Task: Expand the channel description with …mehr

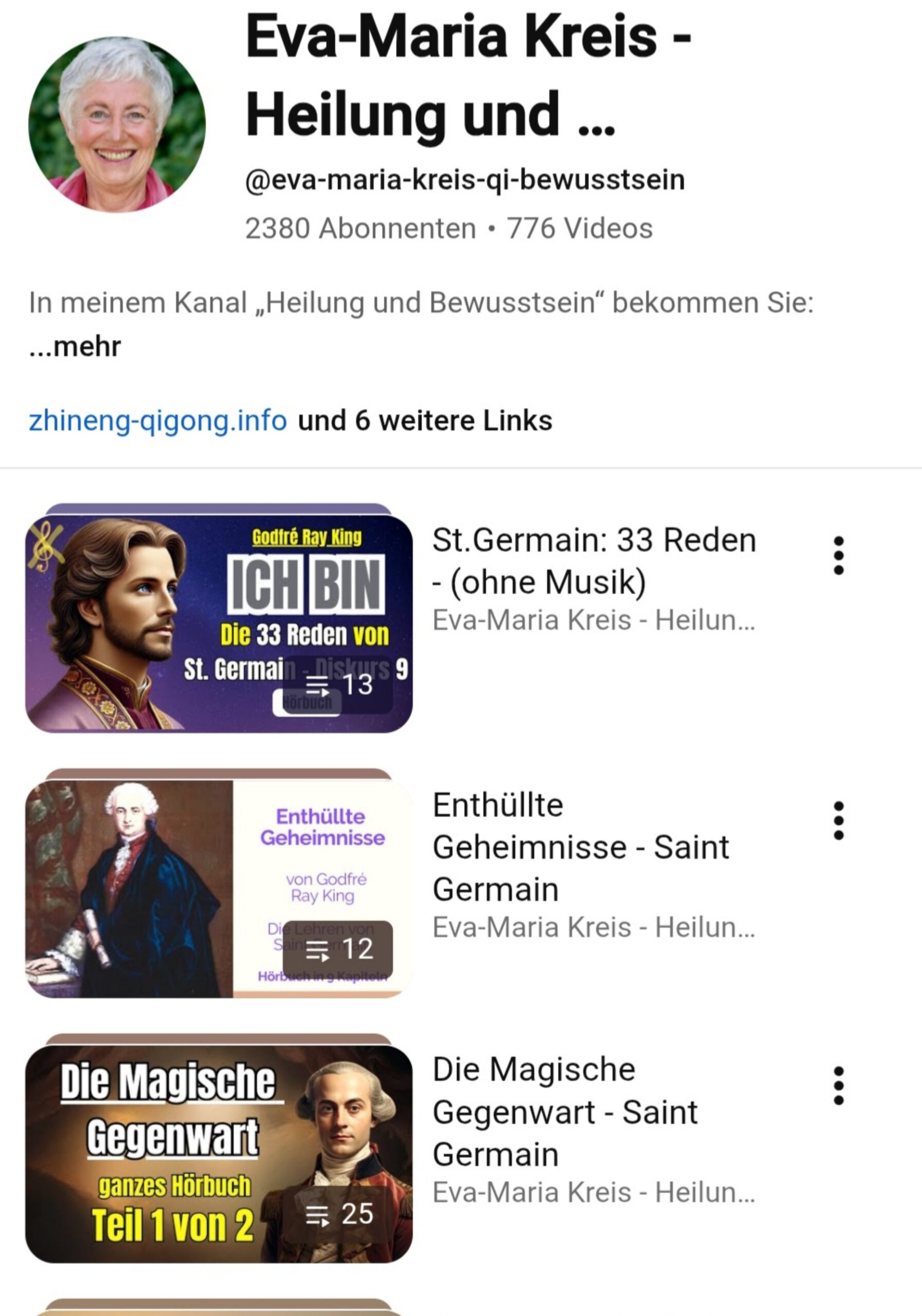Action: point(75,347)
